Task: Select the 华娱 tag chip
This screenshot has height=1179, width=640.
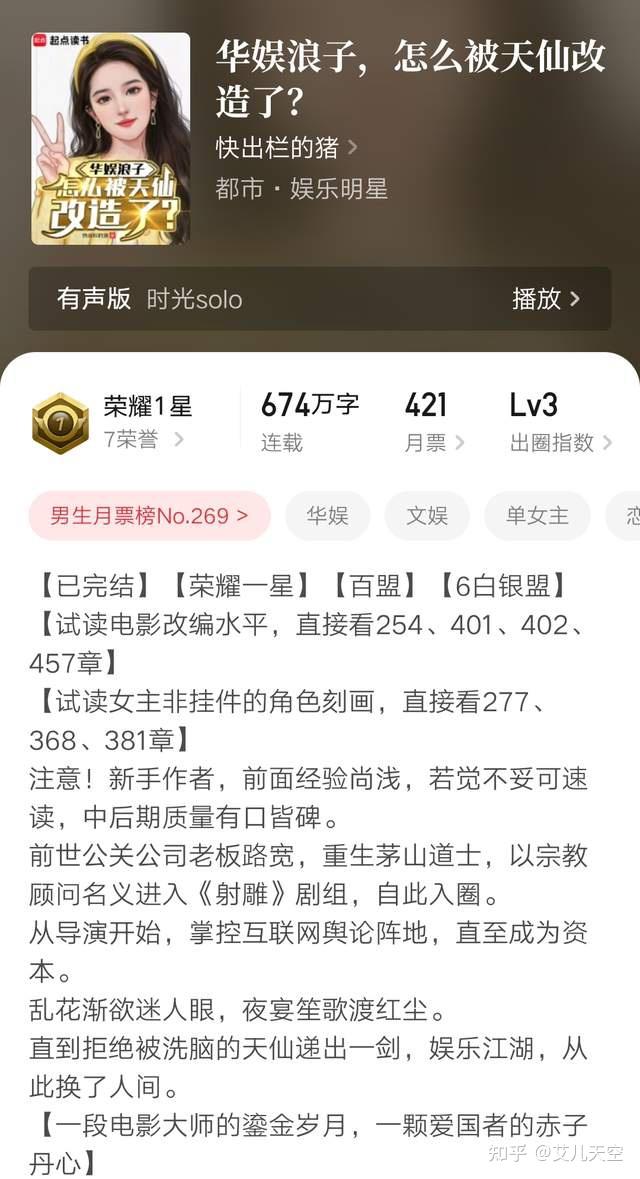Action: pyautogui.click(x=328, y=516)
